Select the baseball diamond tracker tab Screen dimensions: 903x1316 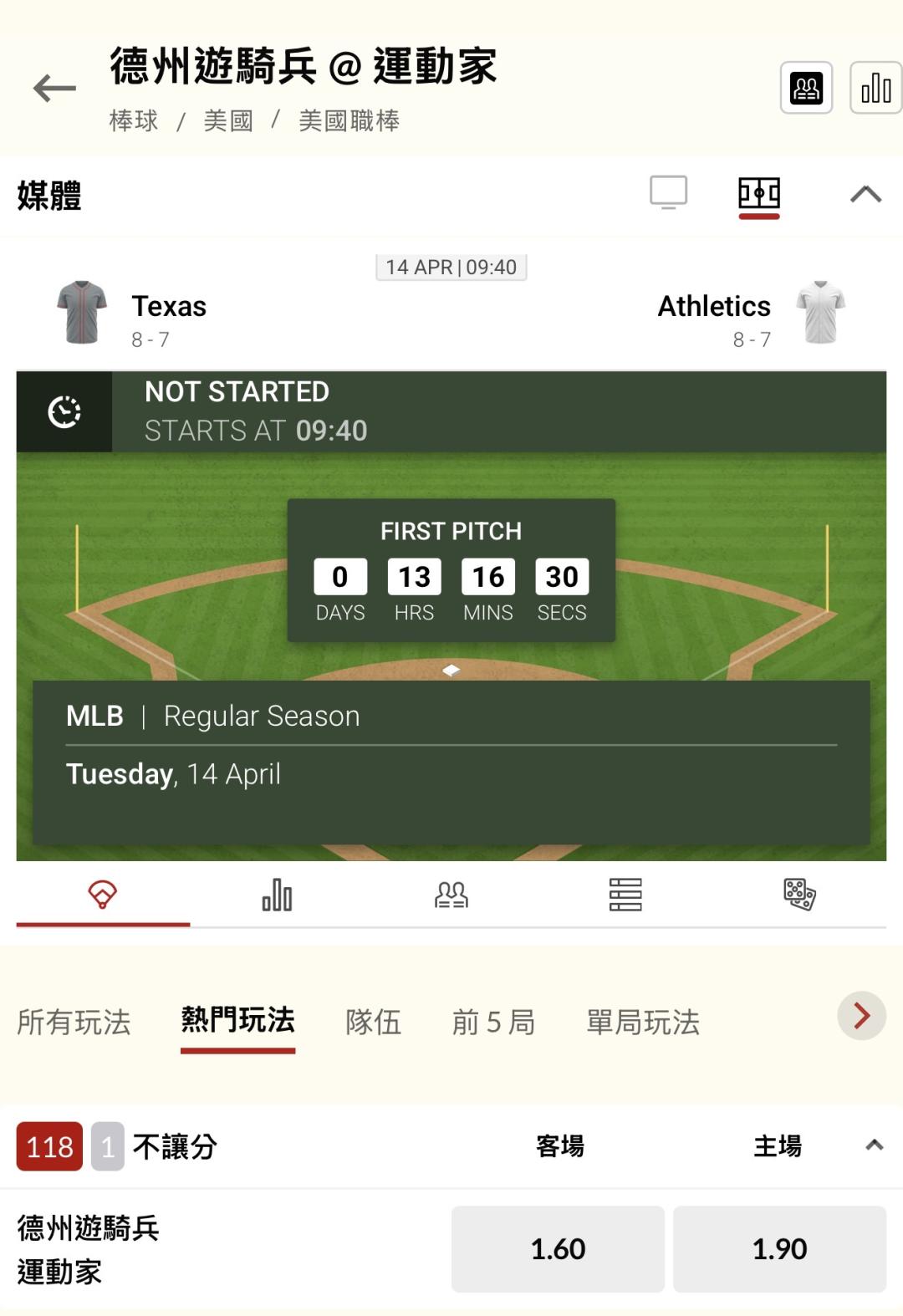[x=103, y=895]
